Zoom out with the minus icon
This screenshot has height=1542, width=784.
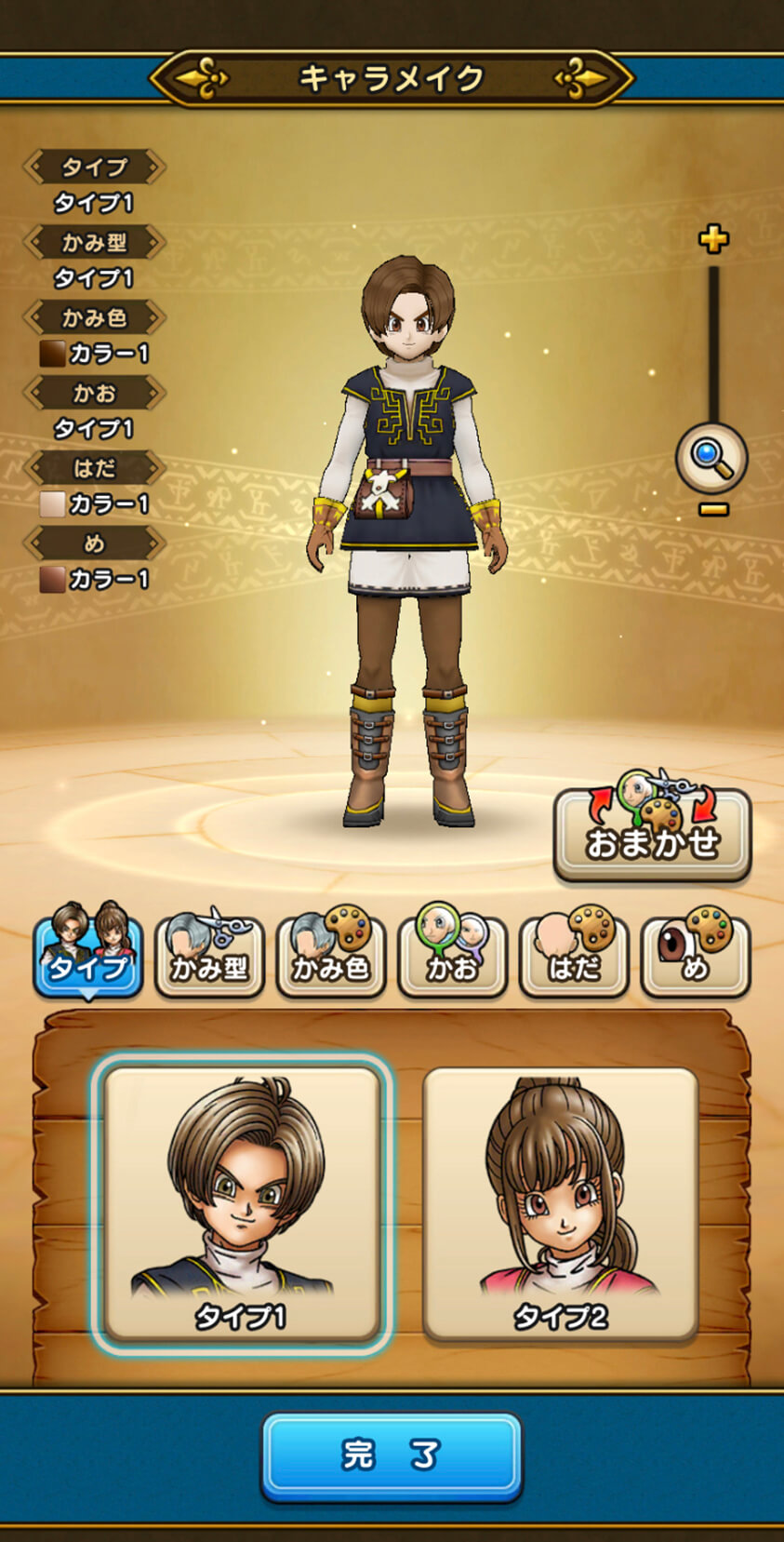click(x=713, y=509)
